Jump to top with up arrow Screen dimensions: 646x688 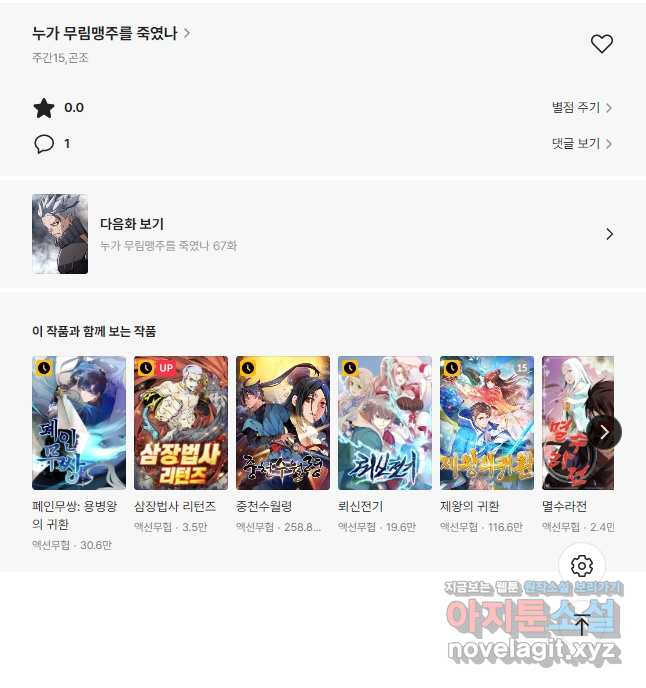point(582,626)
